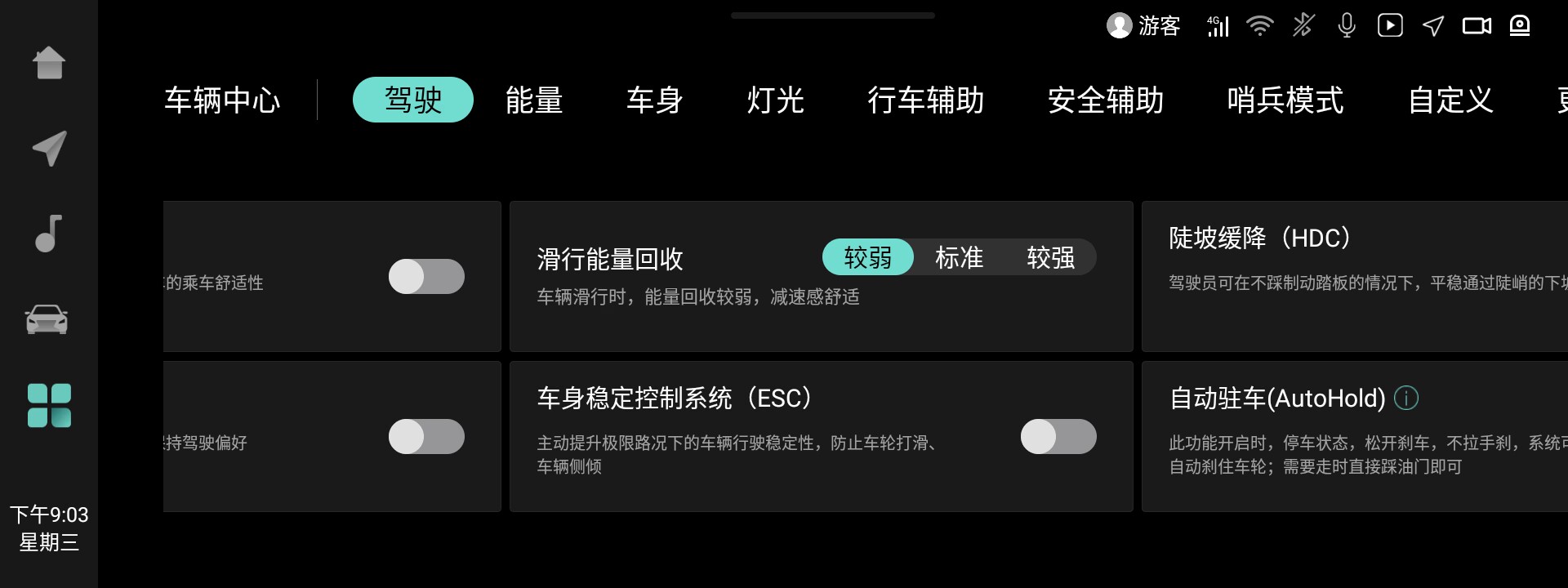The width and height of the screenshot is (1568, 588).
Task: Select the 驾驶 tab
Action: coord(413,100)
